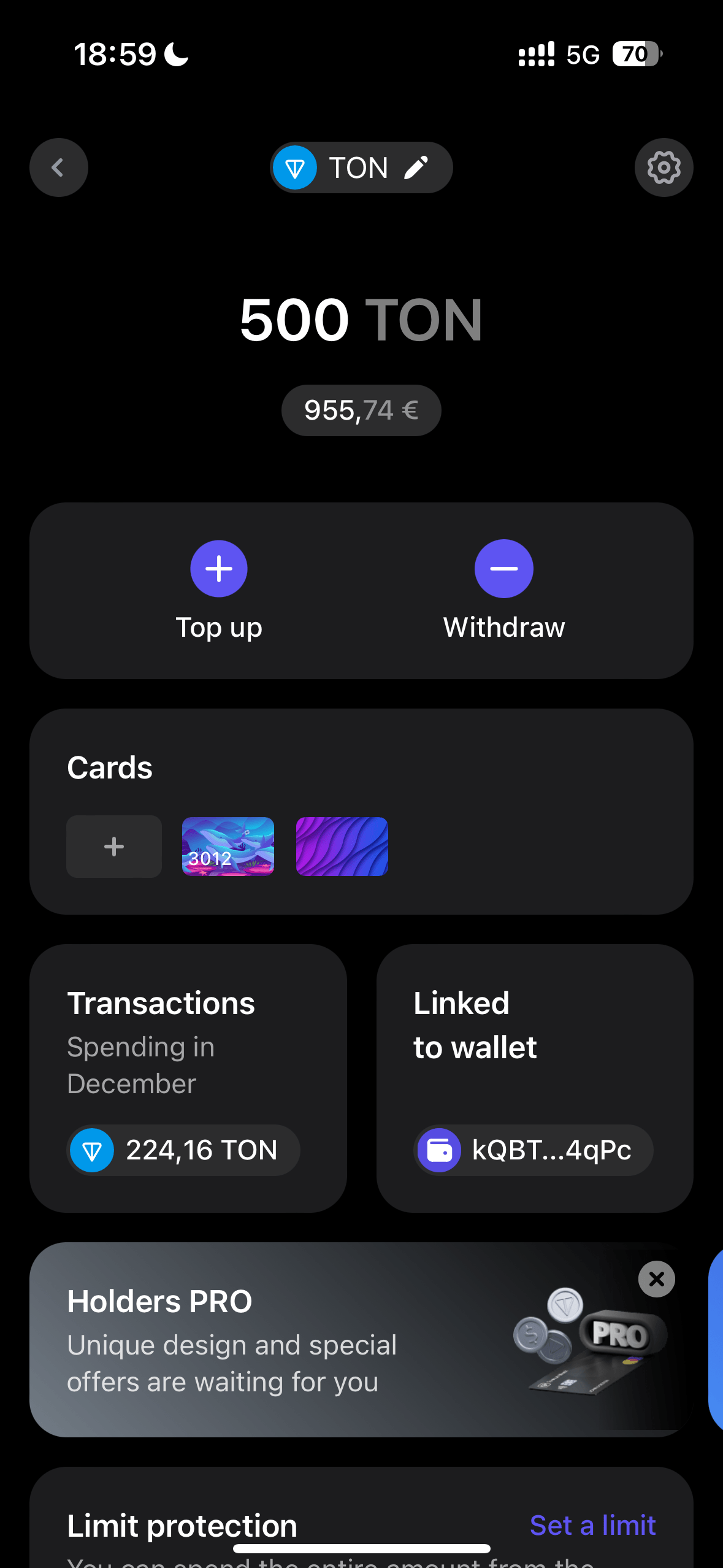Viewport: 723px width, 1568px height.
Task: Add a new card with the plus tile
Action: click(x=114, y=847)
